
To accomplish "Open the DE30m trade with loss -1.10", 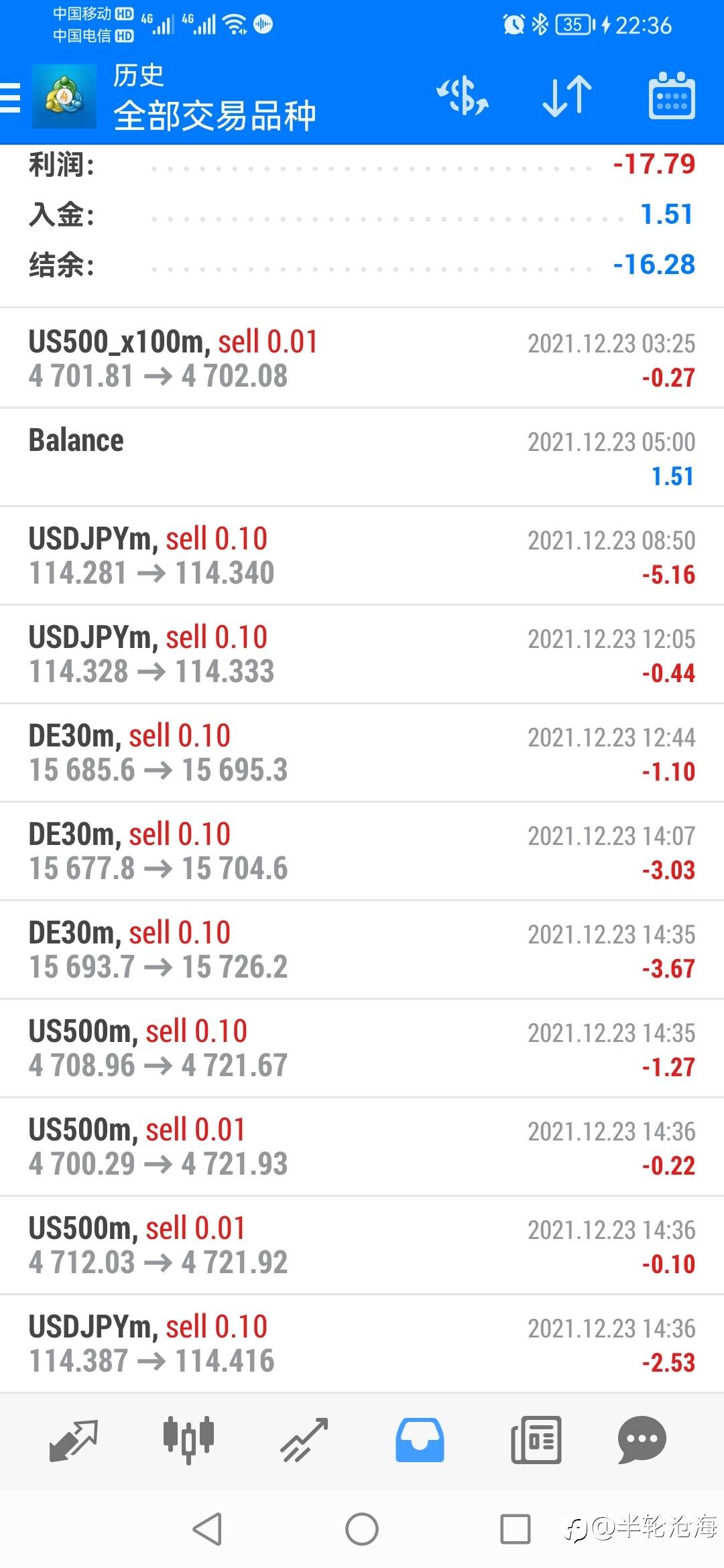I will 362,753.
